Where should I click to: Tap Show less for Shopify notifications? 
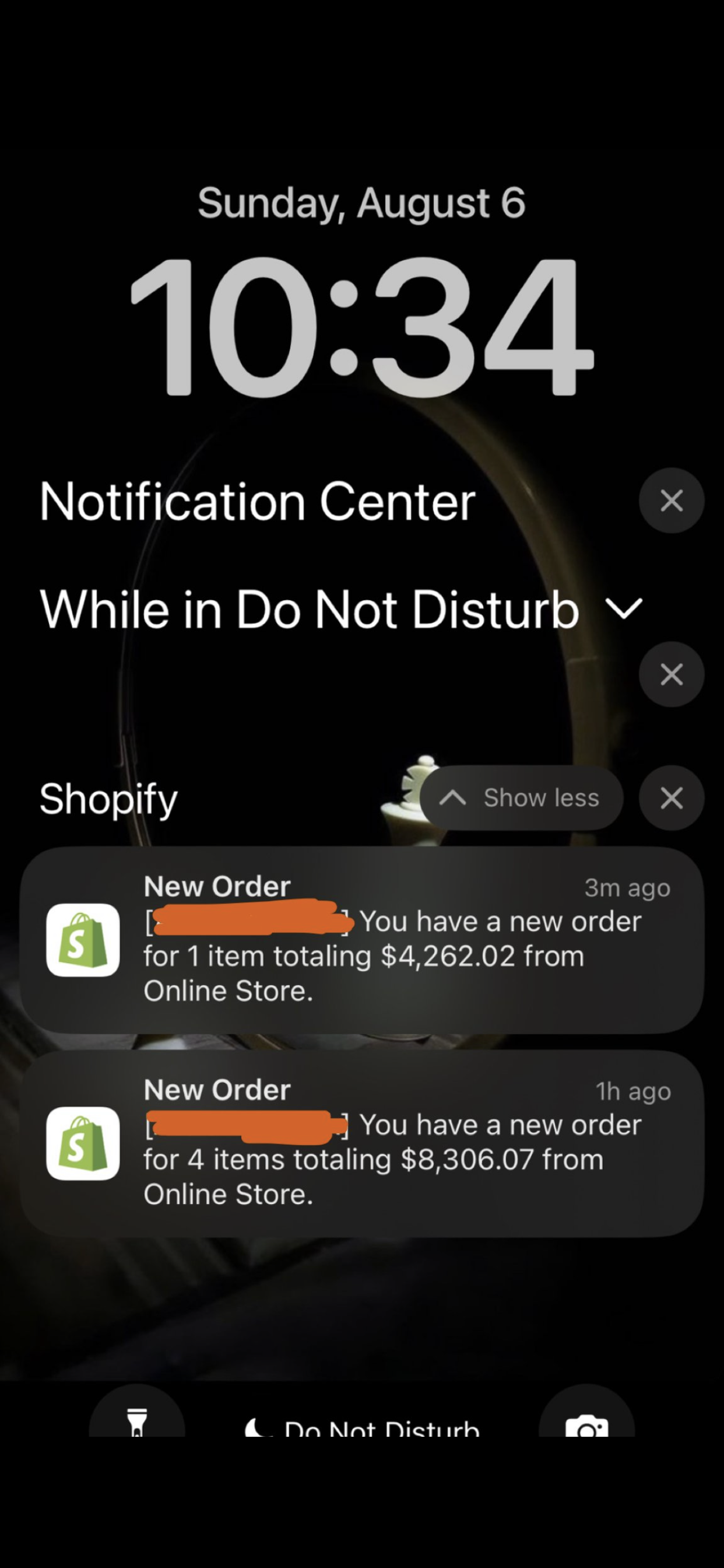pyautogui.click(x=521, y=797)
